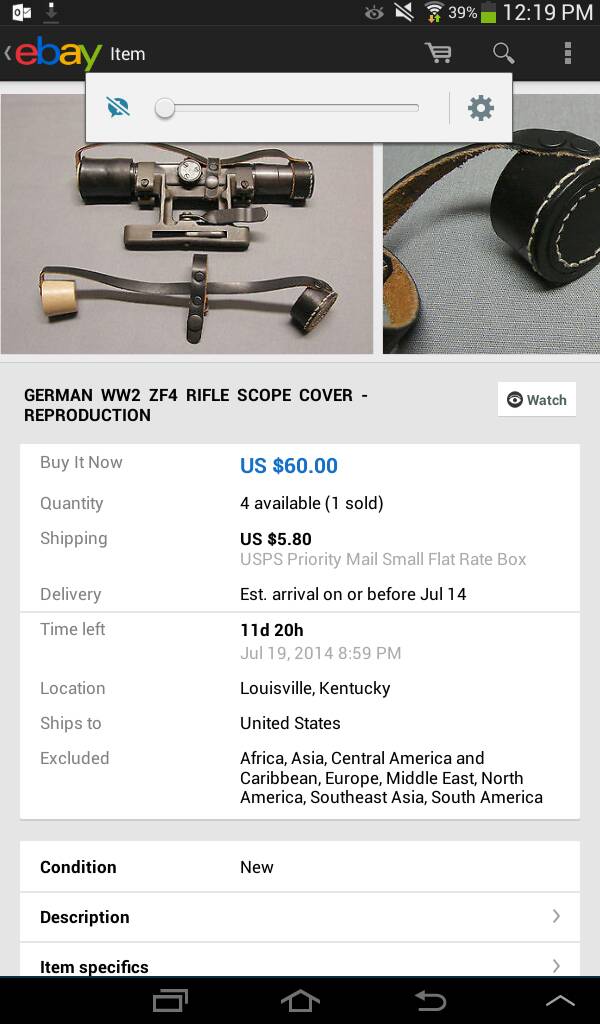
Task: Open the overflow menu
Action: click(x=567, y=53)
